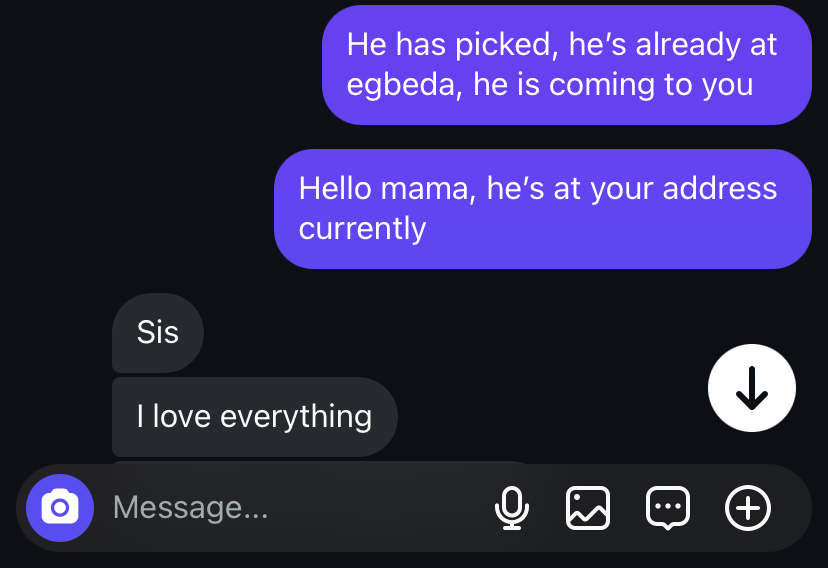
Task: Open the camera from the message bar
Action: (60, 508)
